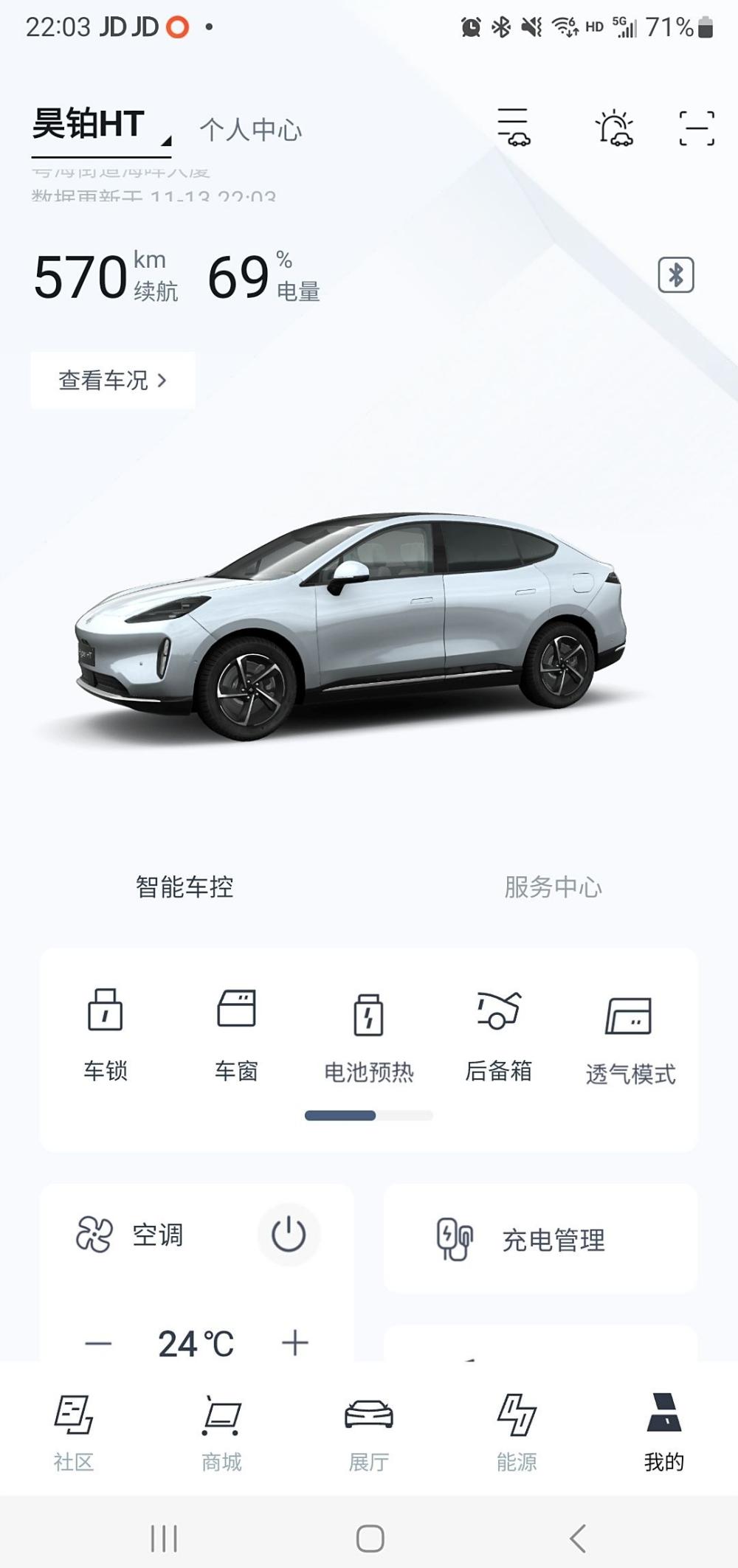Viewport: 738px width, 1568px height.
Task: Decrease the air conditioning temperature
Action: 98,1343
